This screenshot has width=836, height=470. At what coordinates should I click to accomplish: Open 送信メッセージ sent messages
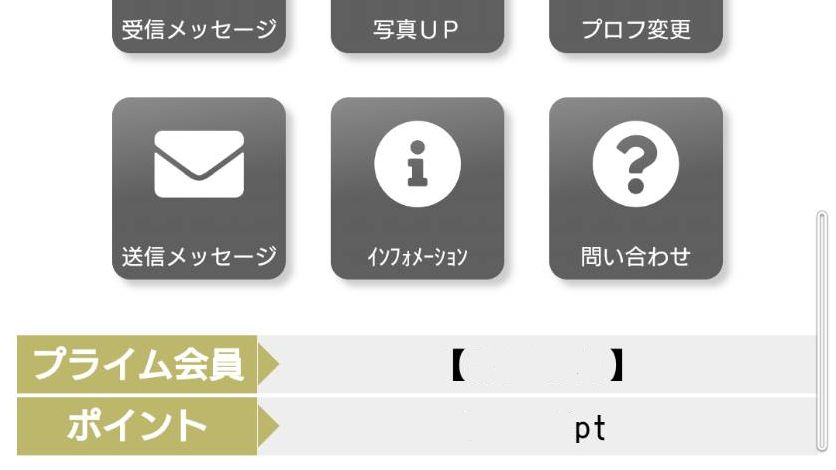coord(198,187)
